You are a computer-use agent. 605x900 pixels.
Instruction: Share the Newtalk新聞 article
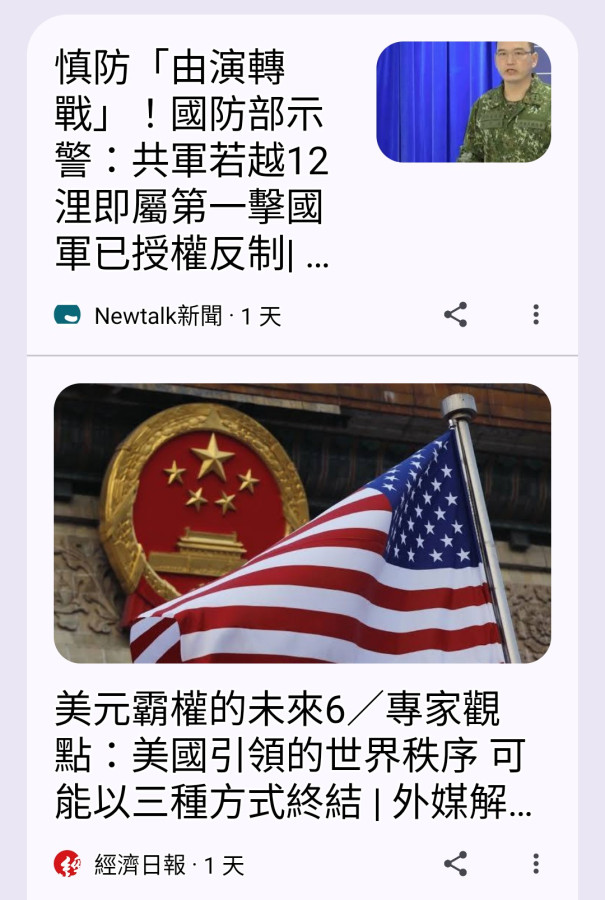[x=455, y=315]
